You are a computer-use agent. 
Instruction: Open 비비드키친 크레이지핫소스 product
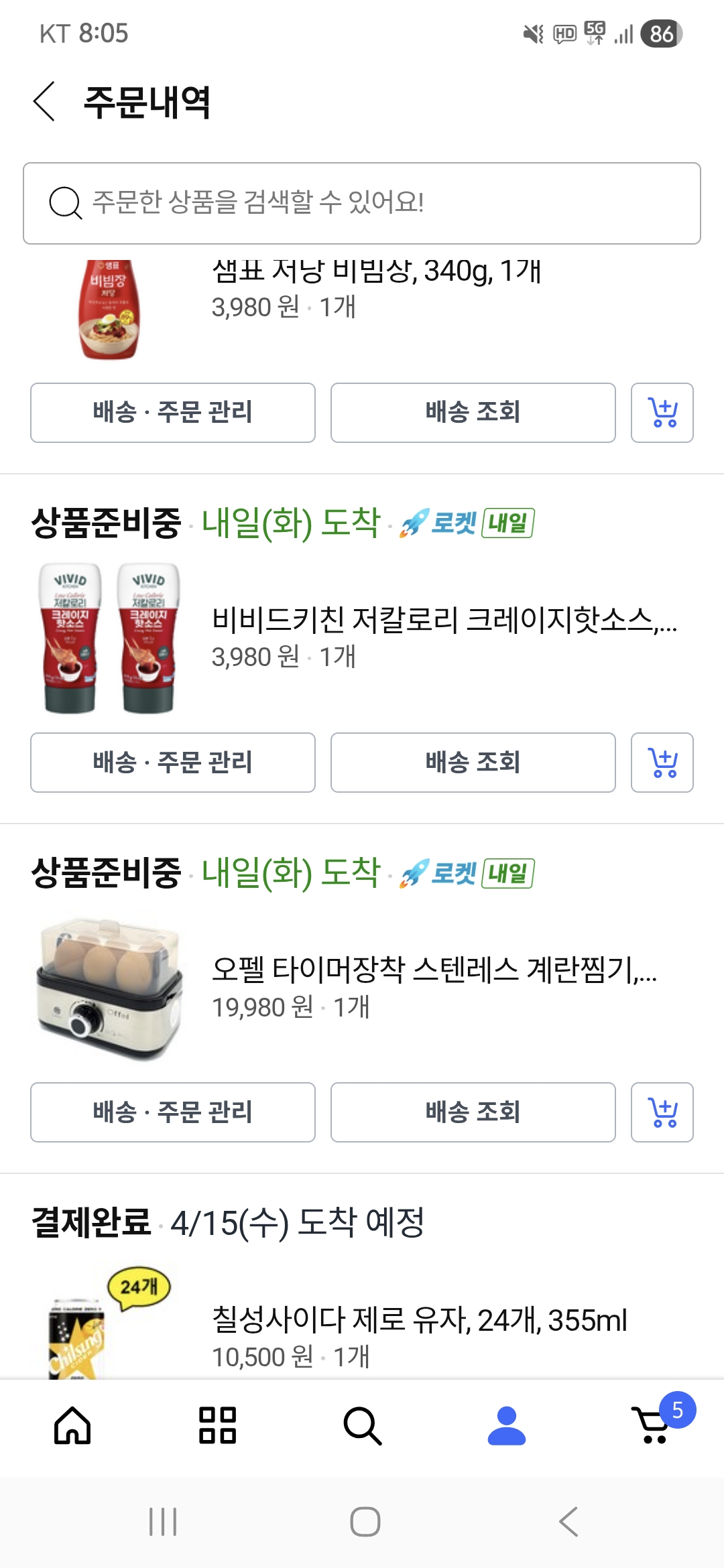442,620
